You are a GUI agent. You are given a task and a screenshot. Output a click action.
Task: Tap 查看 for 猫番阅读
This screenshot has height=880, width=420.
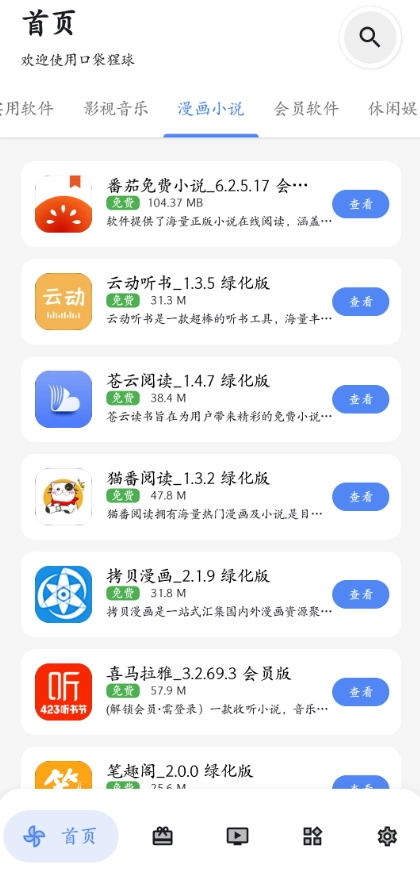(x=360, y=497)
